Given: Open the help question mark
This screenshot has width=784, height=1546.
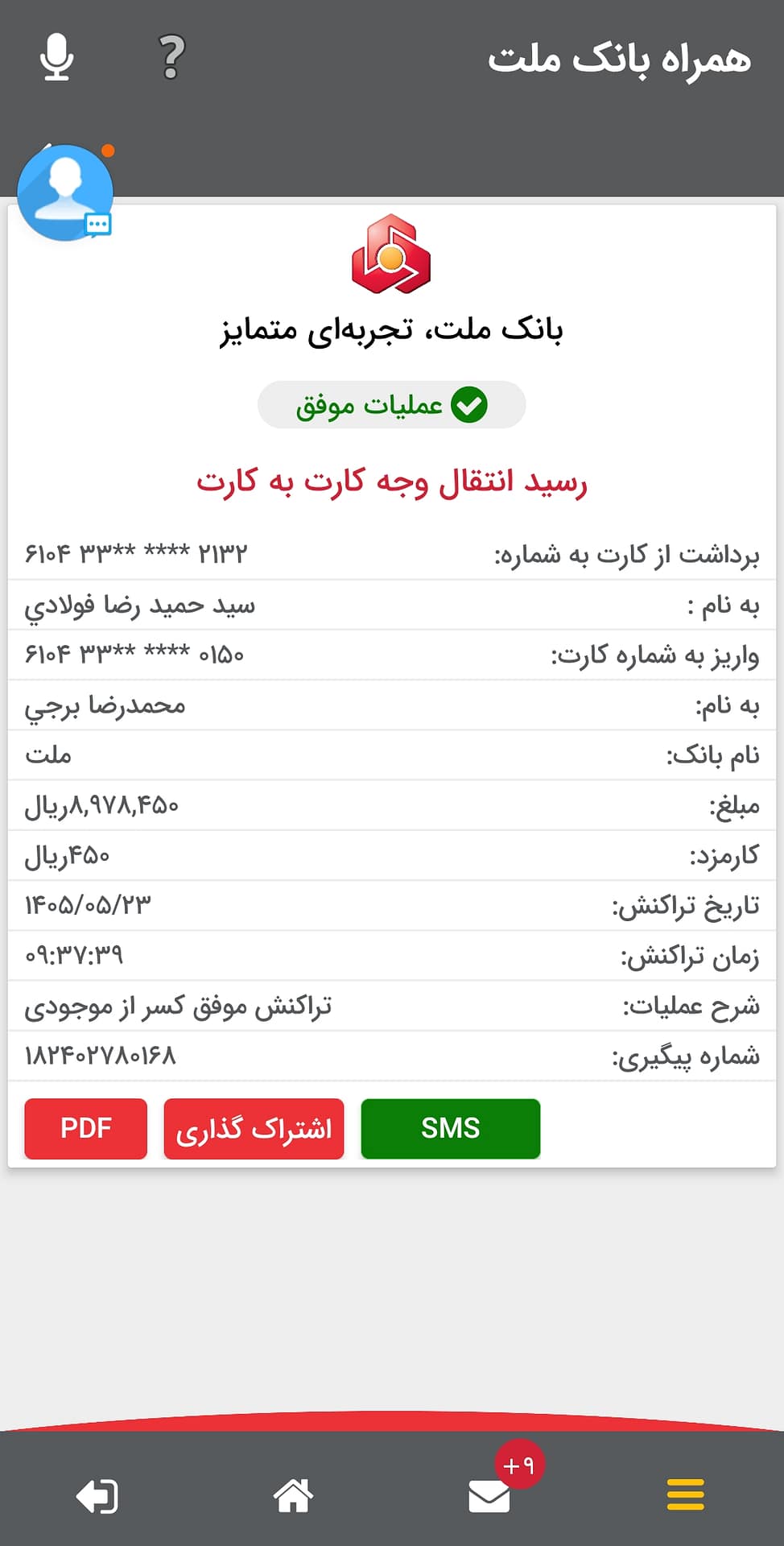Looking at the screenshot, I should pos(171,57).
